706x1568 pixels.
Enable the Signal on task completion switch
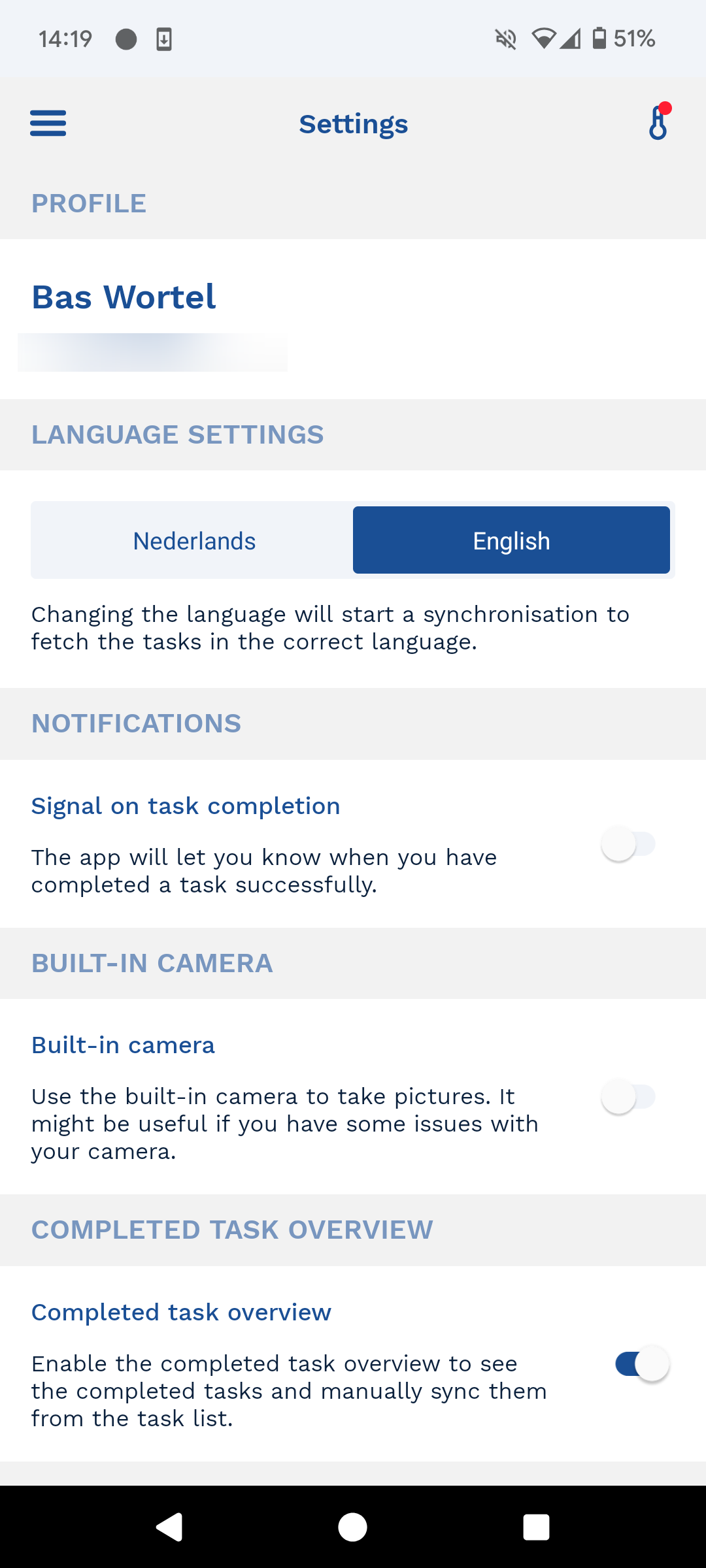point(628,844)
